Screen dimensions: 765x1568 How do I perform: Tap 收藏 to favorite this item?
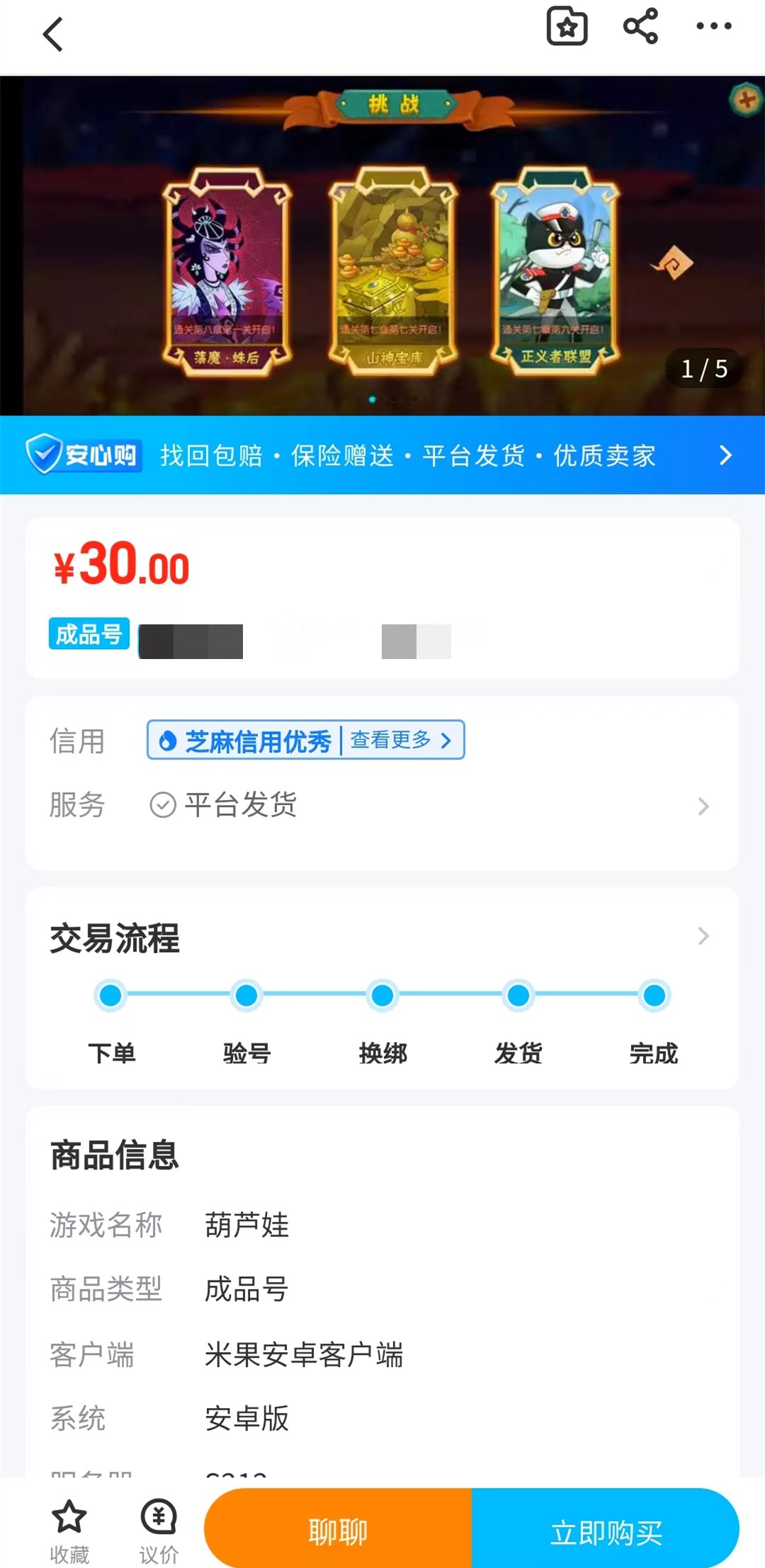69,1531
